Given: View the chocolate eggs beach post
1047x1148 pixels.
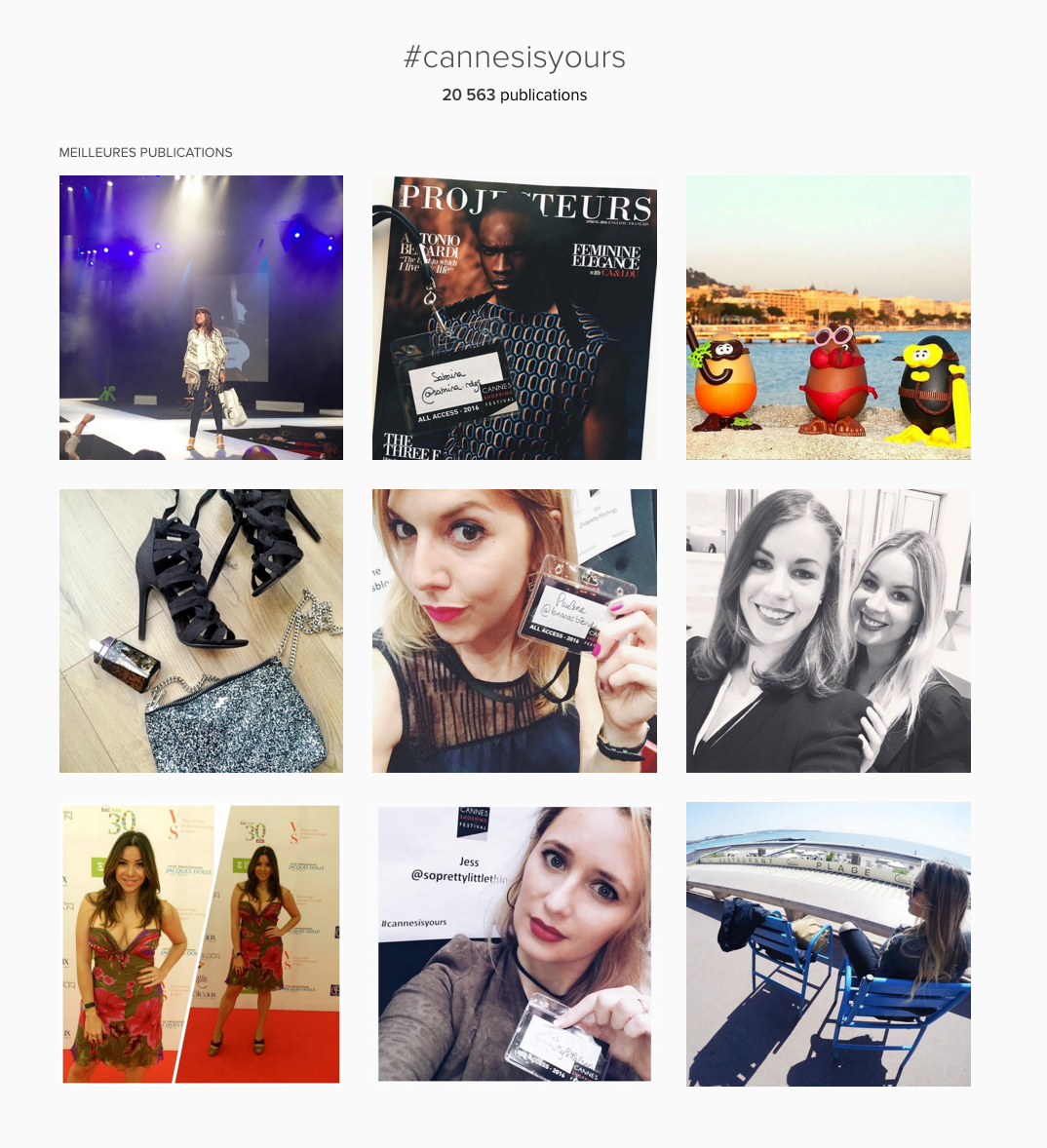Looking at the screenshot, I should point(828,318).
